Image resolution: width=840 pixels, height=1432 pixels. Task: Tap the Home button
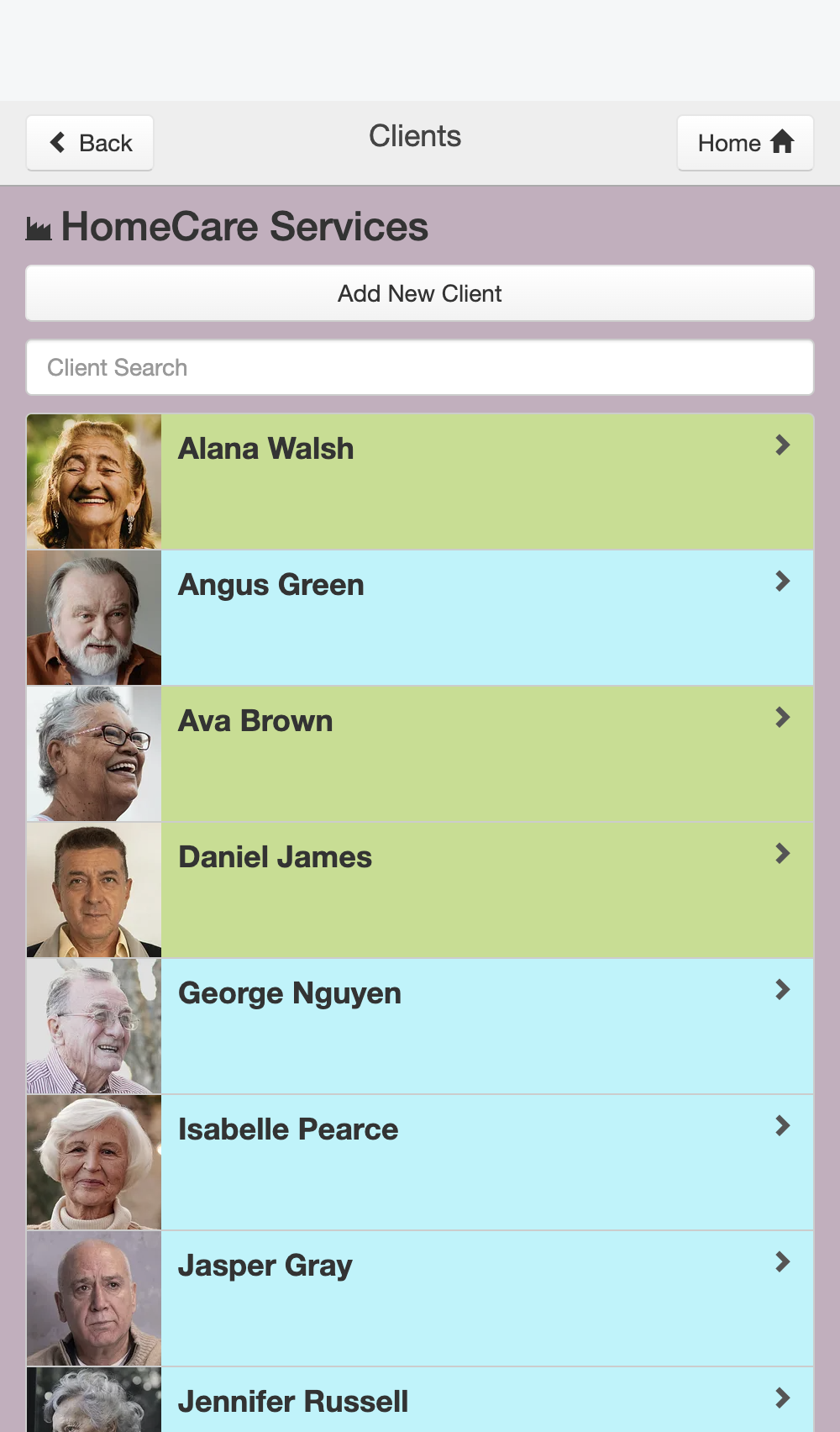(x=745, y=143)
